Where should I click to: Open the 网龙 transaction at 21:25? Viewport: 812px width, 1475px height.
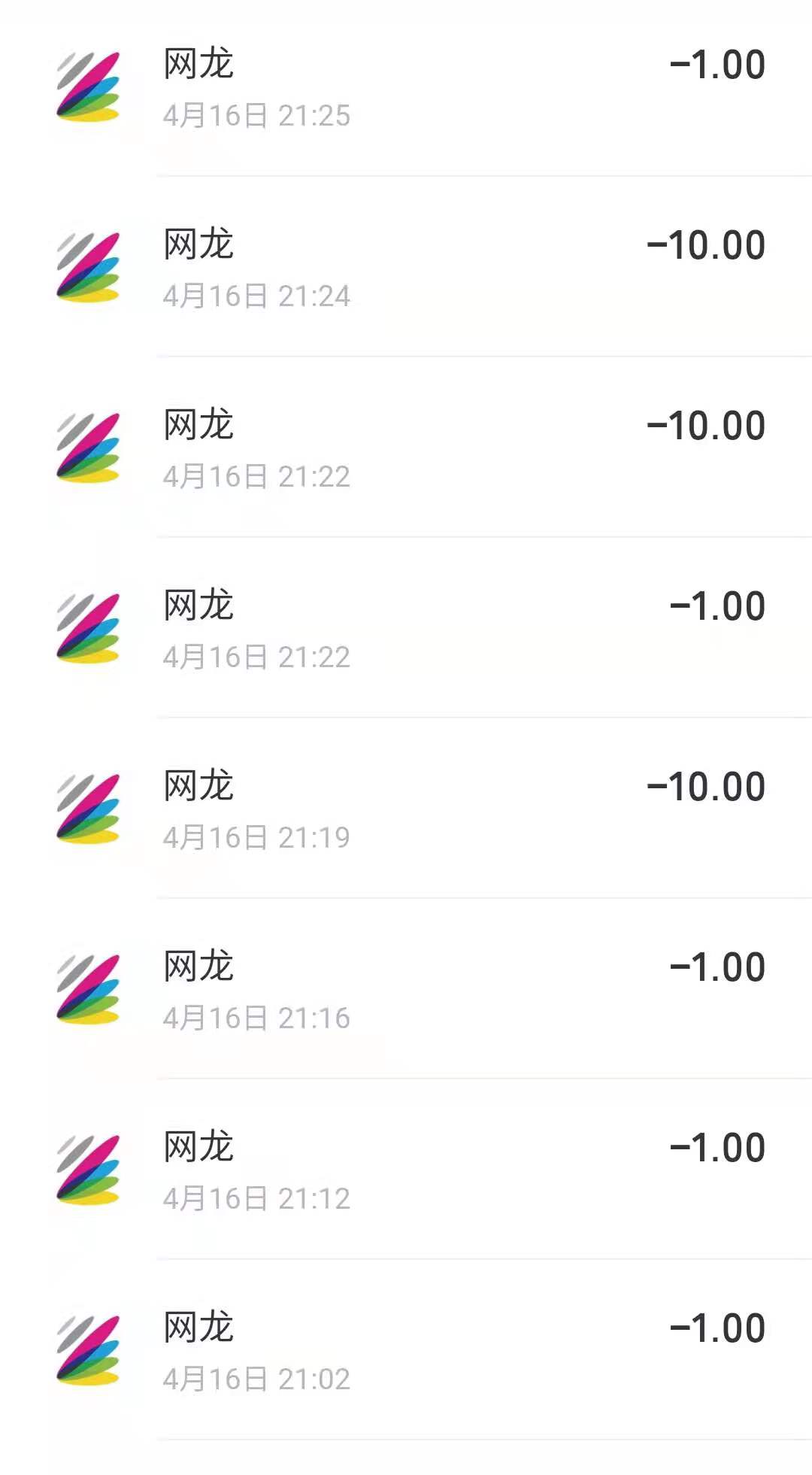(x=406, y=87)
